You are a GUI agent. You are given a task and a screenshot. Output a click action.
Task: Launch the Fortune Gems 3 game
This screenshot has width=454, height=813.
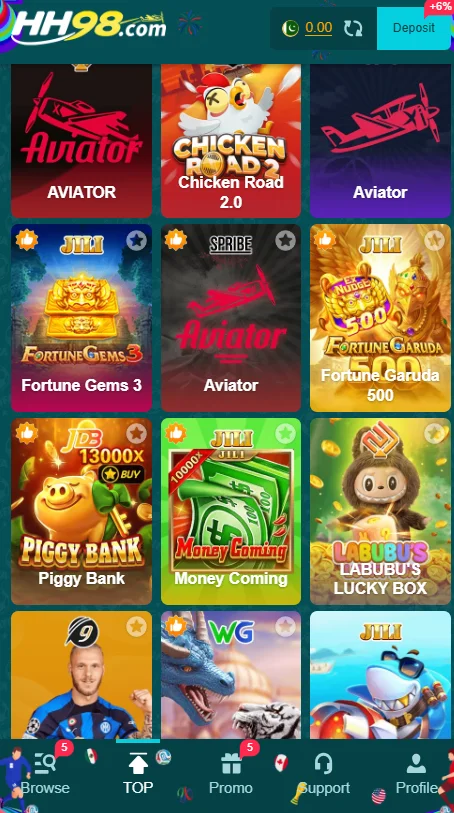click(81, 318)
